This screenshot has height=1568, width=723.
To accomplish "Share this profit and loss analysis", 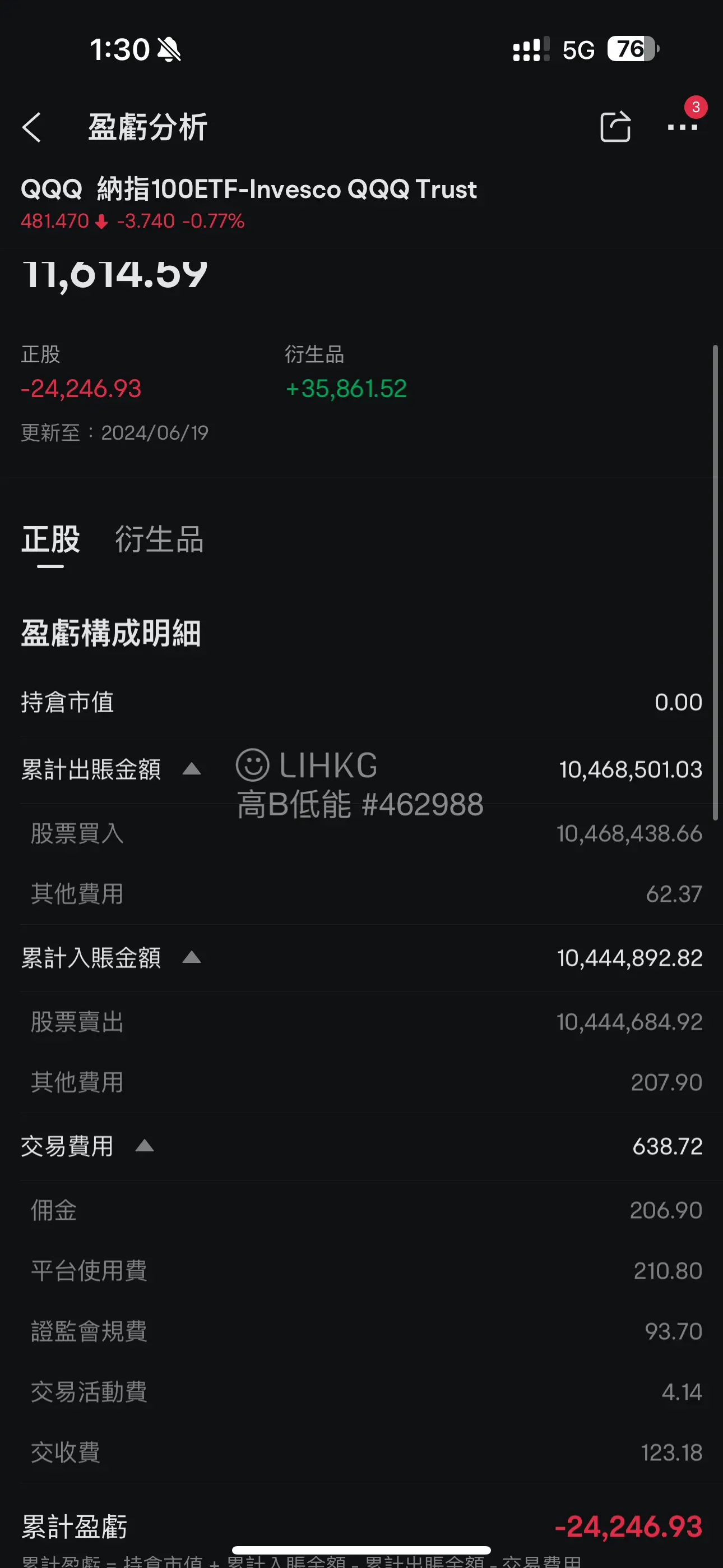I will [x=615, y=127].
